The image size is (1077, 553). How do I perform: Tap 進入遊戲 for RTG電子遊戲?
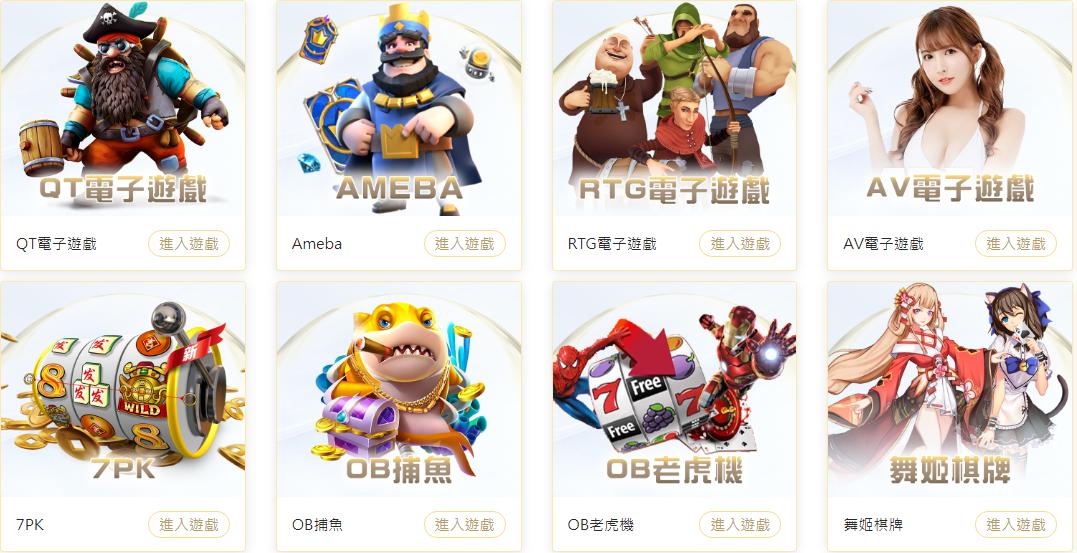pyautogui.click(x=740, y=243)
